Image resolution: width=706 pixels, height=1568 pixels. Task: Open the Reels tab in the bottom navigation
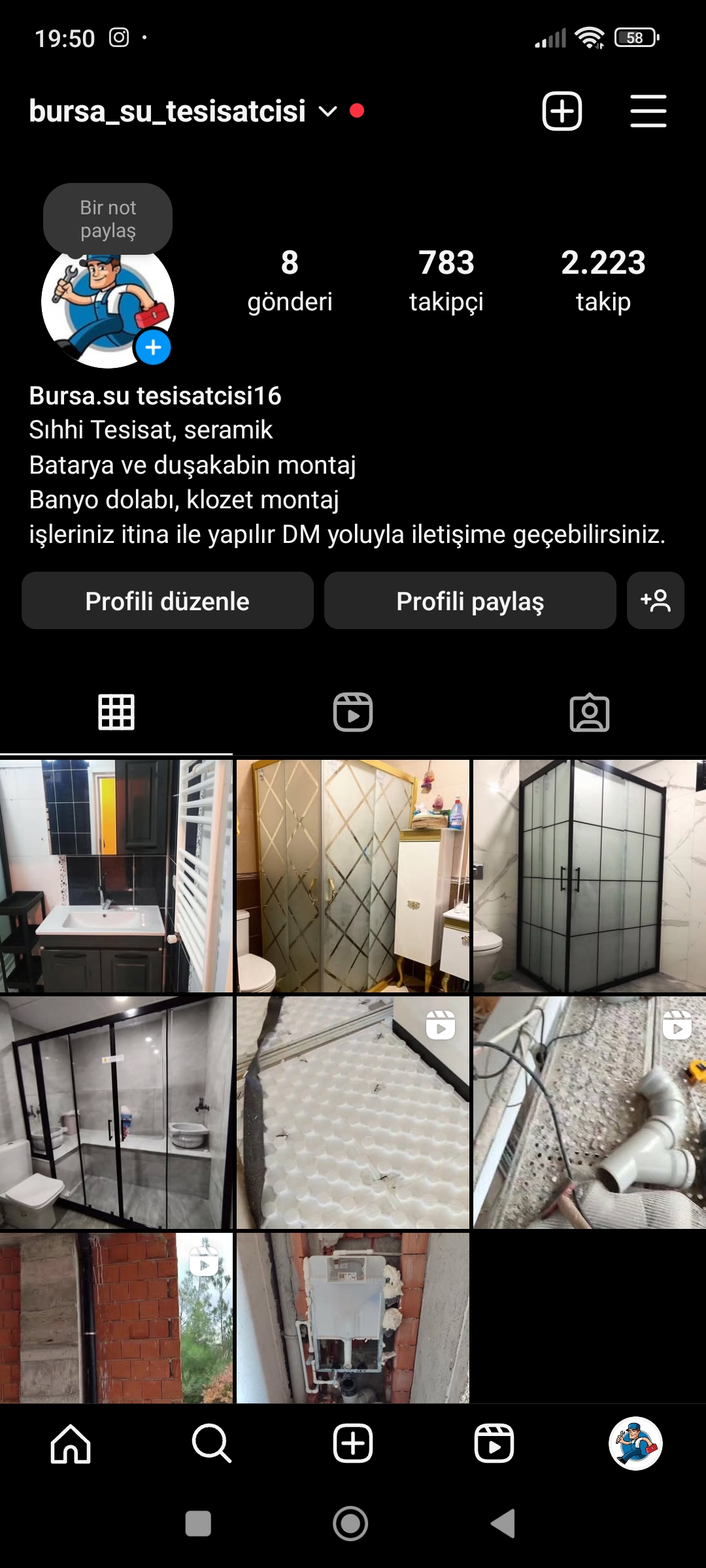pos(494,1444)
